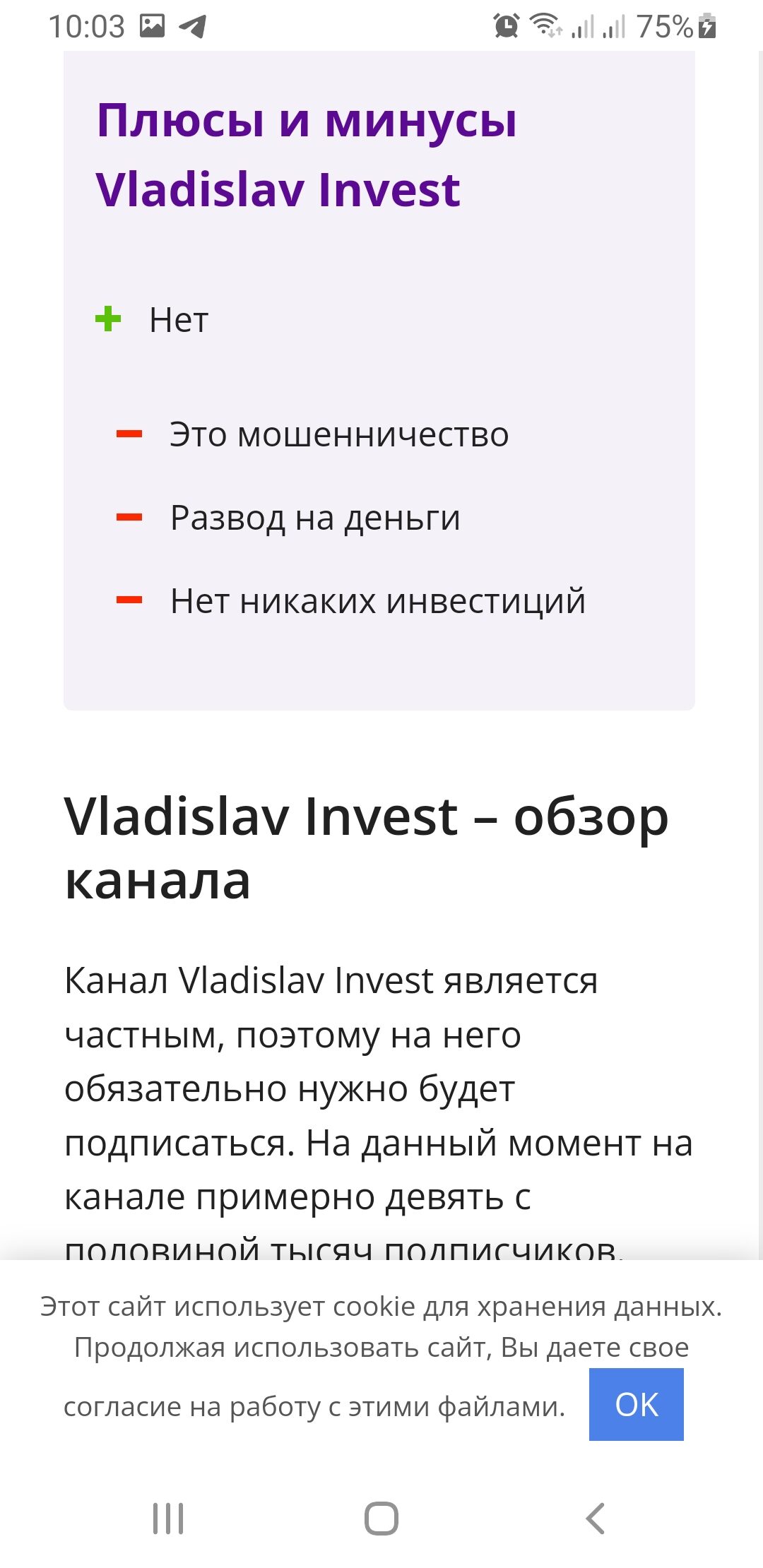Go back using the system back arrow
The image size is (763, 1568).
596,1518
